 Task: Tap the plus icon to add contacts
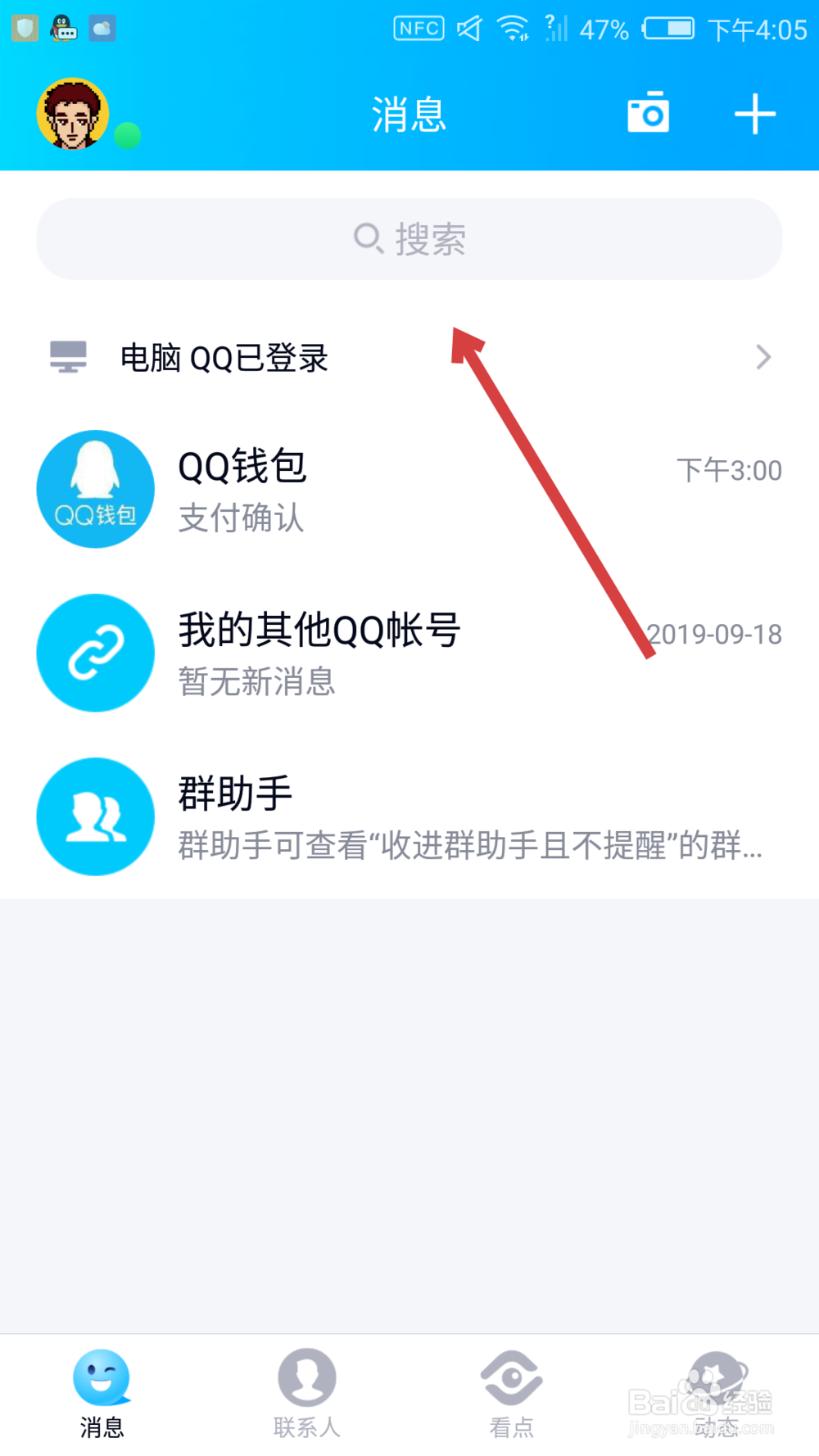[x=754, y=114]
